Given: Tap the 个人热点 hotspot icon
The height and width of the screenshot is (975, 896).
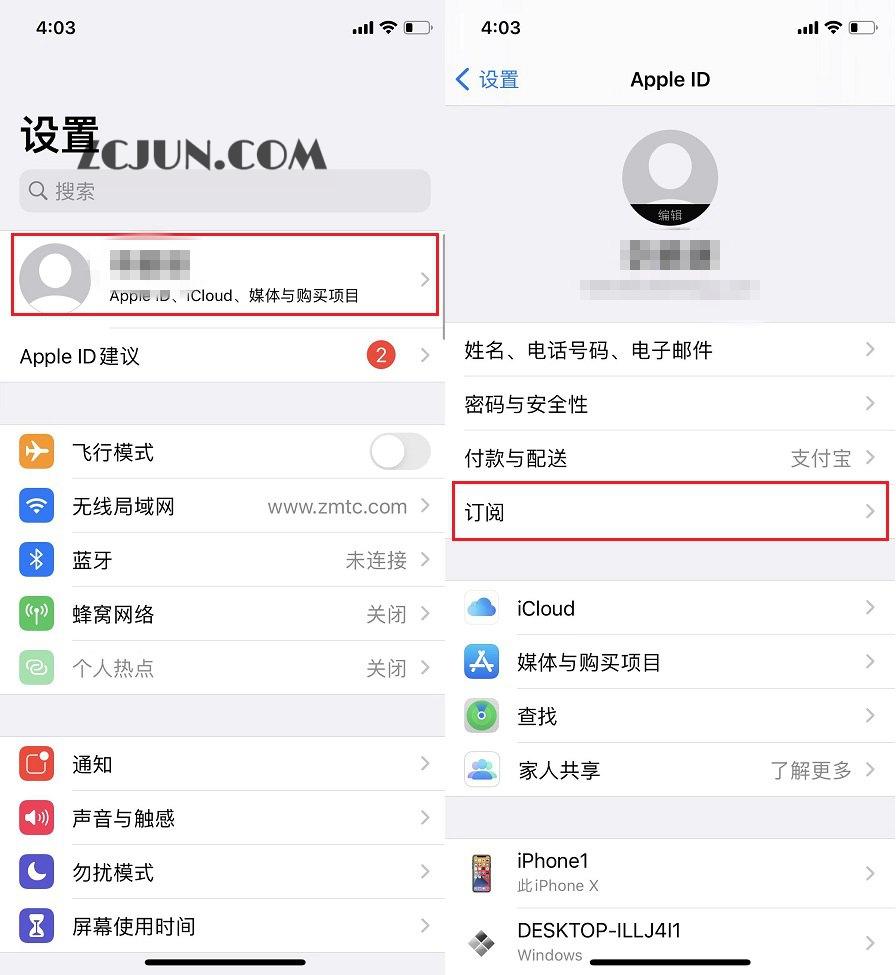Looking at the screenshot, I should coord(37,668).
